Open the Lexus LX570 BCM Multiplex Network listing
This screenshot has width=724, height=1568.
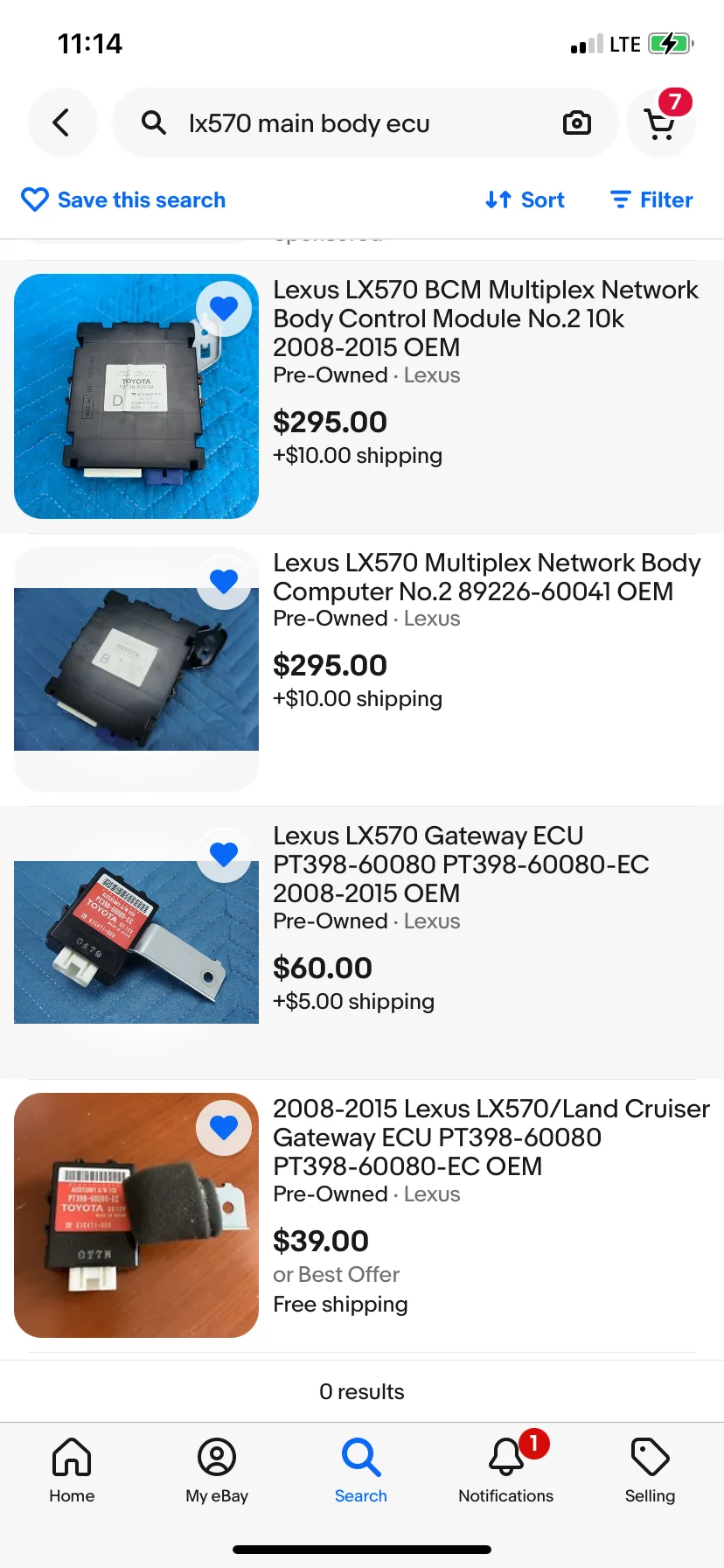tap(485, 318)
